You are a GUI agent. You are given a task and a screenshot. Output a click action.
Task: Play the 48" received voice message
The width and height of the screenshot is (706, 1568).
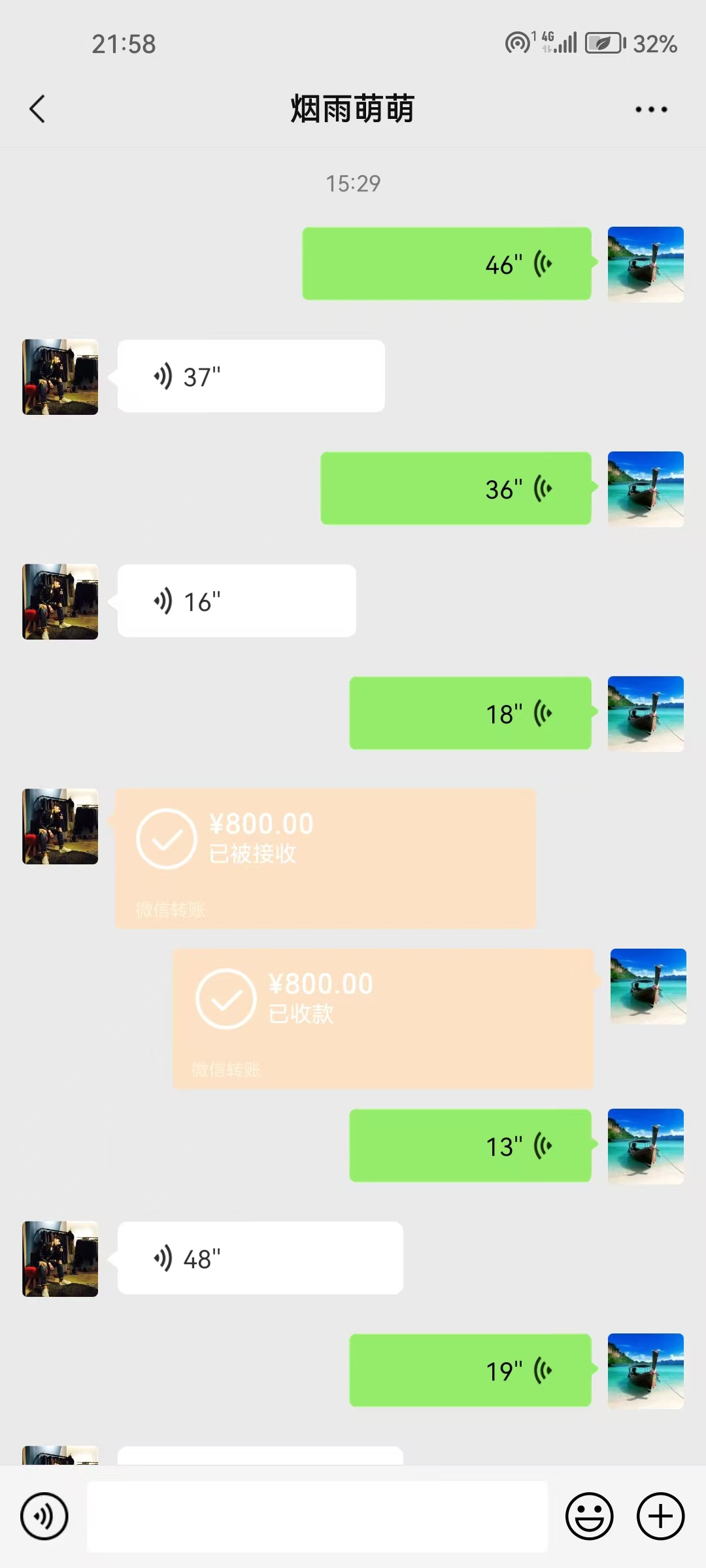click(260, 1258)
